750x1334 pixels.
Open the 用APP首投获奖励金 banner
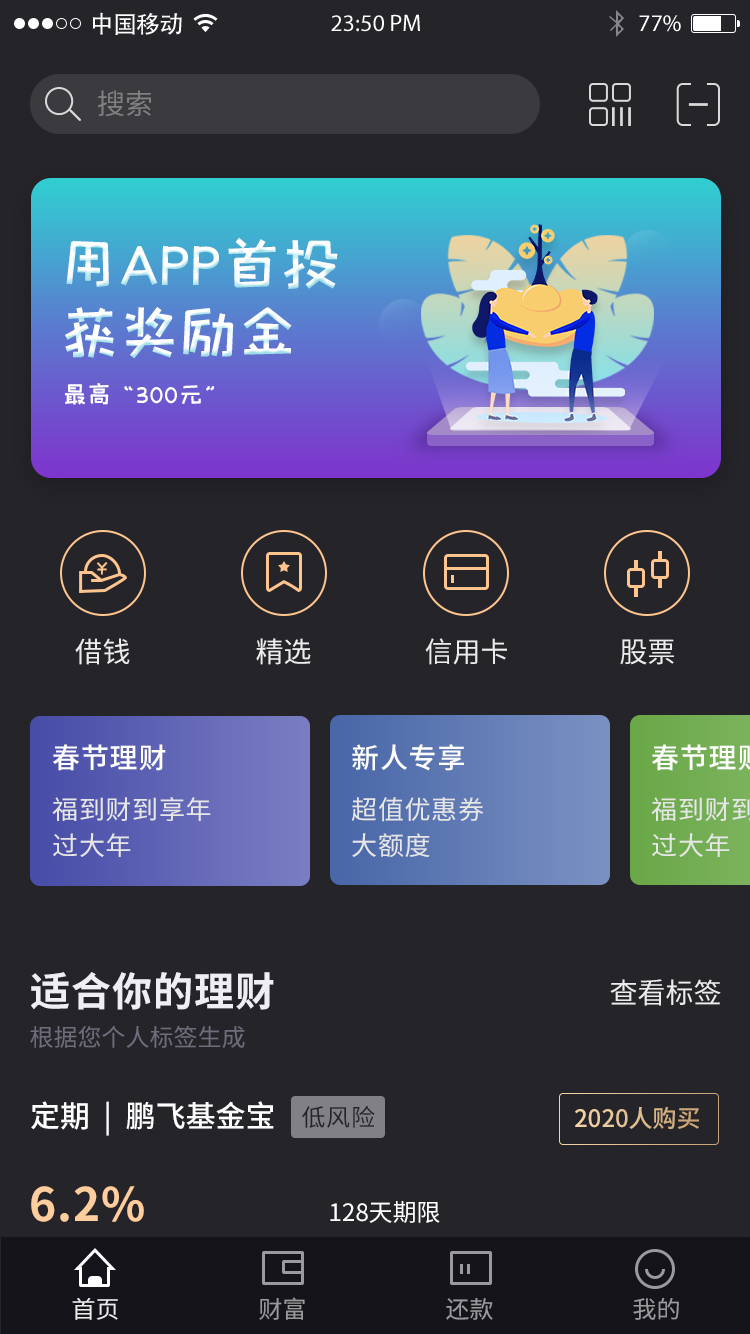376,328
